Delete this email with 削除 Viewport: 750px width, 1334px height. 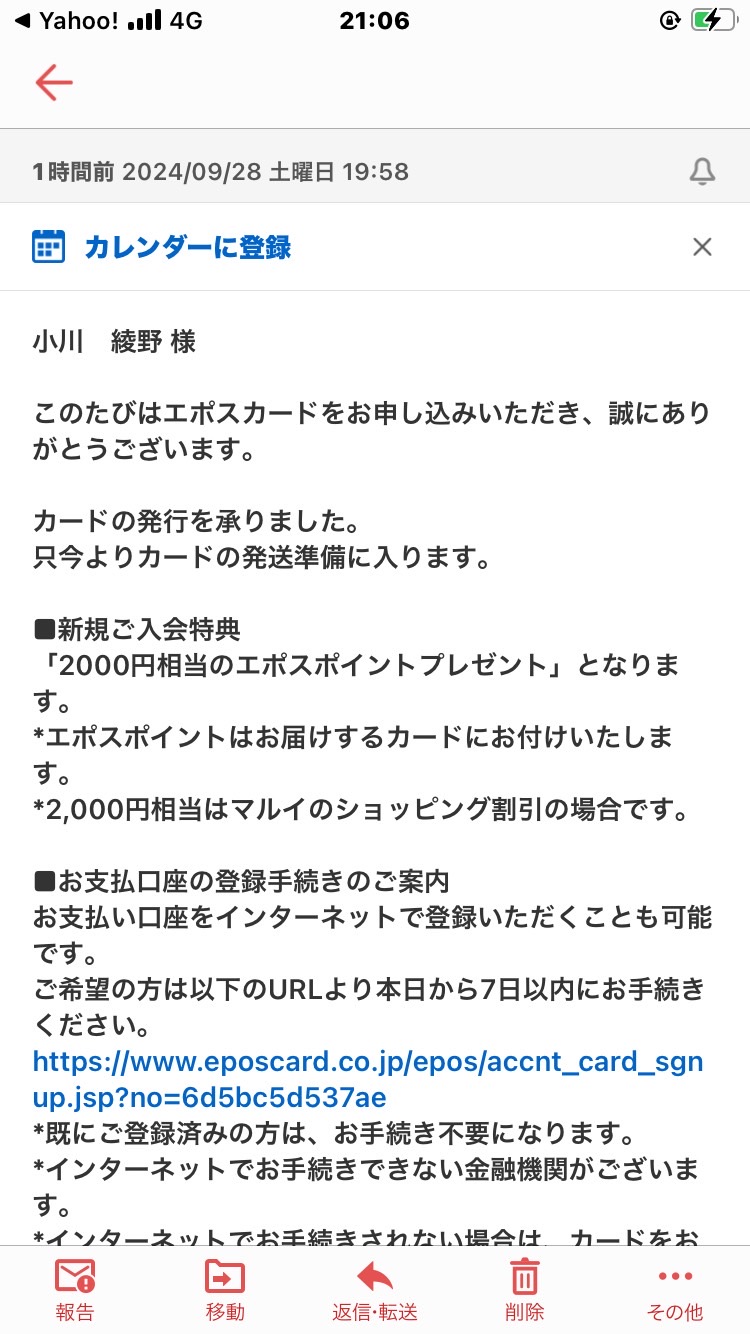(525, 1291)
